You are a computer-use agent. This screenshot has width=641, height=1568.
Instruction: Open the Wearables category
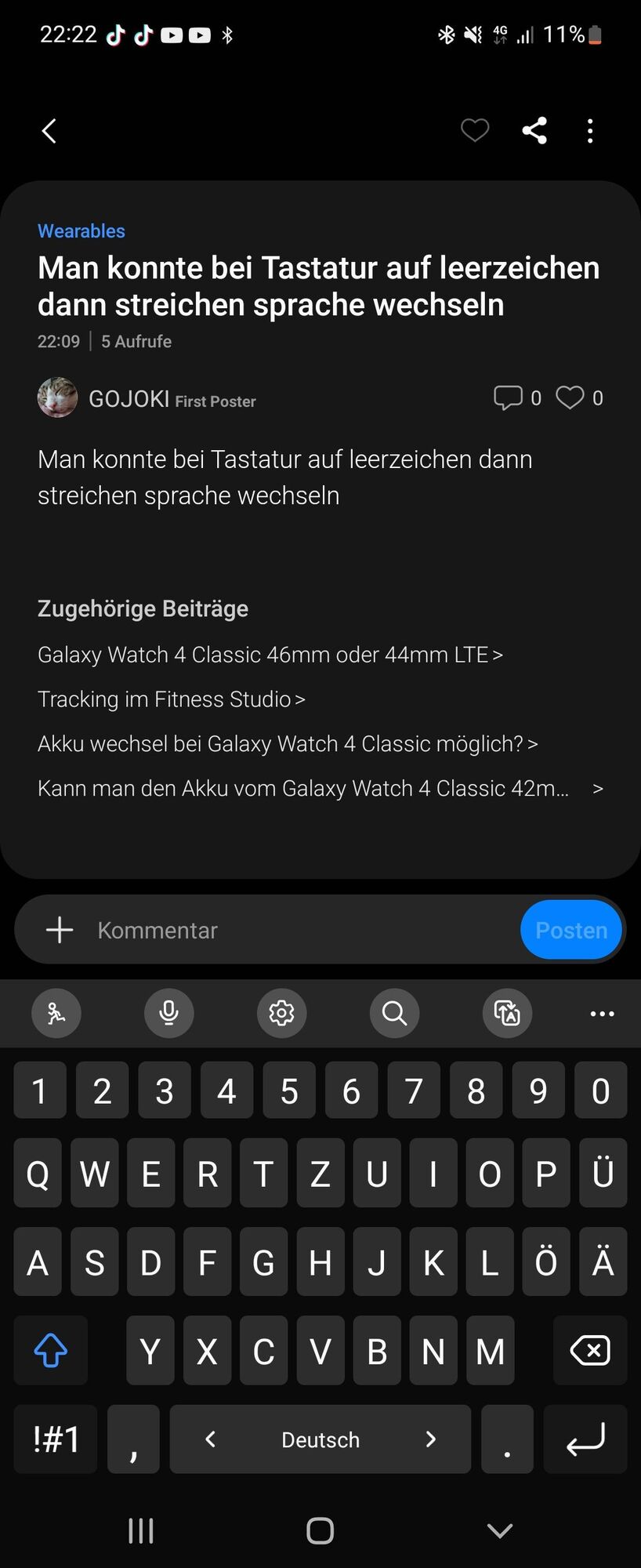pyautogui.click(x=81, y=230)
